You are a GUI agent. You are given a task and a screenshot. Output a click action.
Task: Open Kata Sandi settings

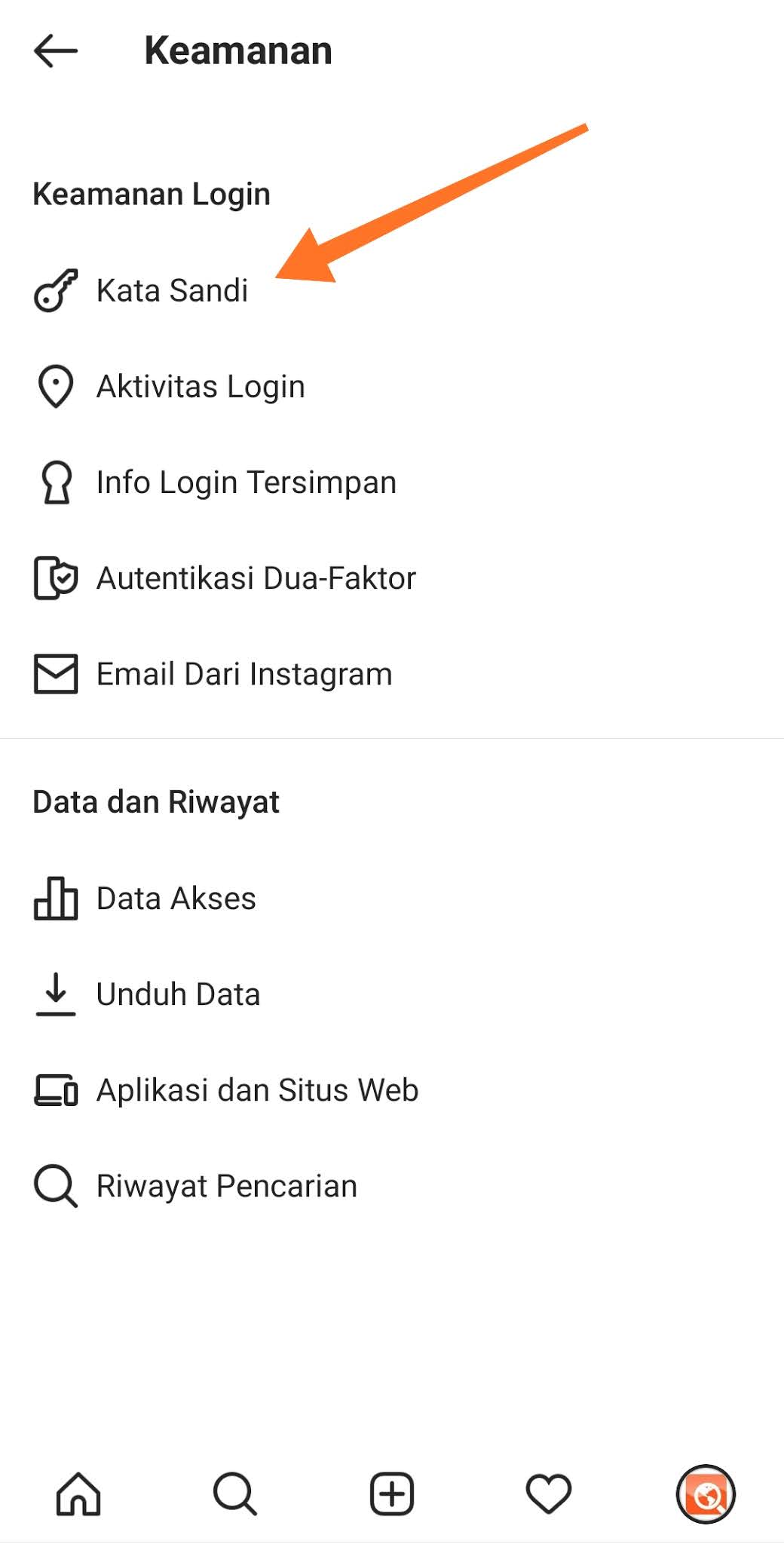coord(173,290)
